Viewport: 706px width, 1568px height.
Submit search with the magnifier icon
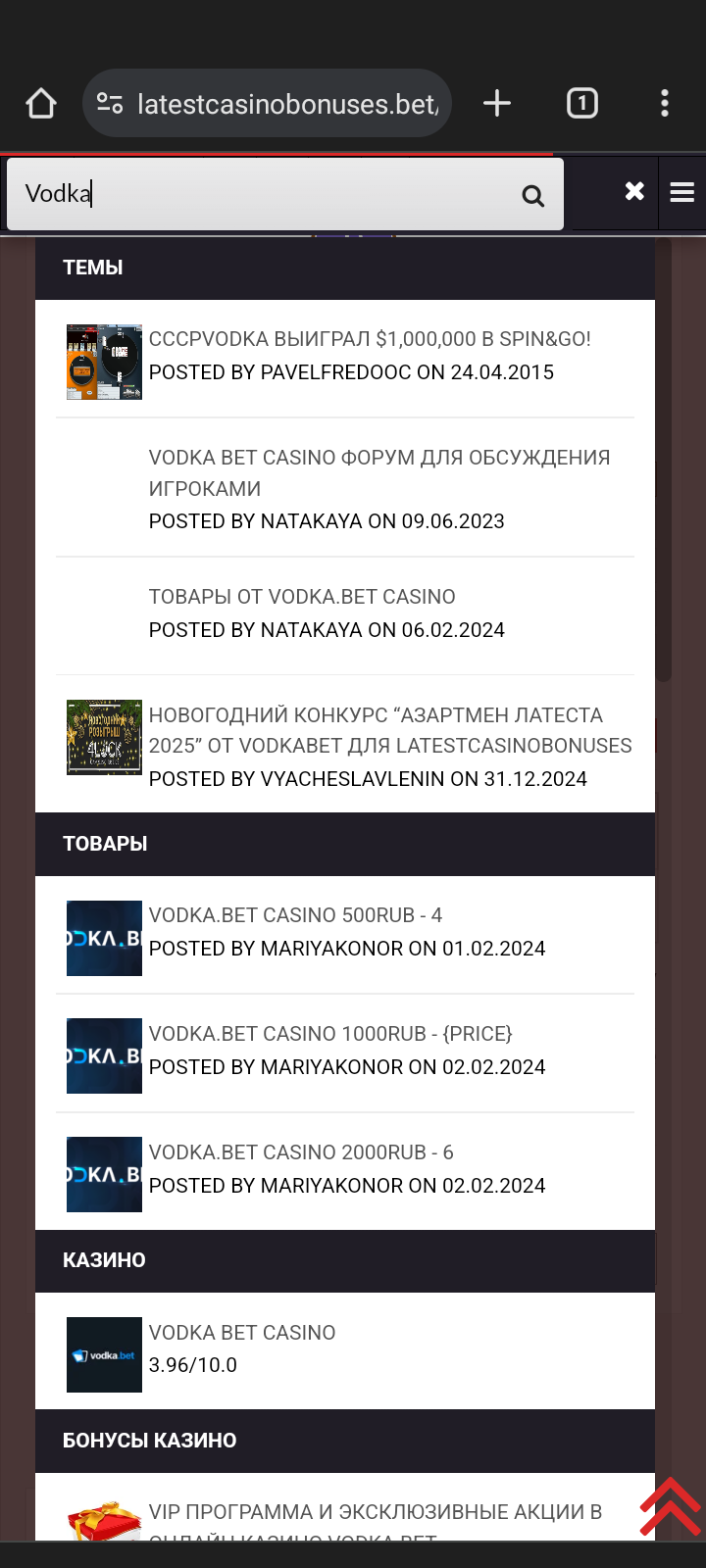pos(532,196)
